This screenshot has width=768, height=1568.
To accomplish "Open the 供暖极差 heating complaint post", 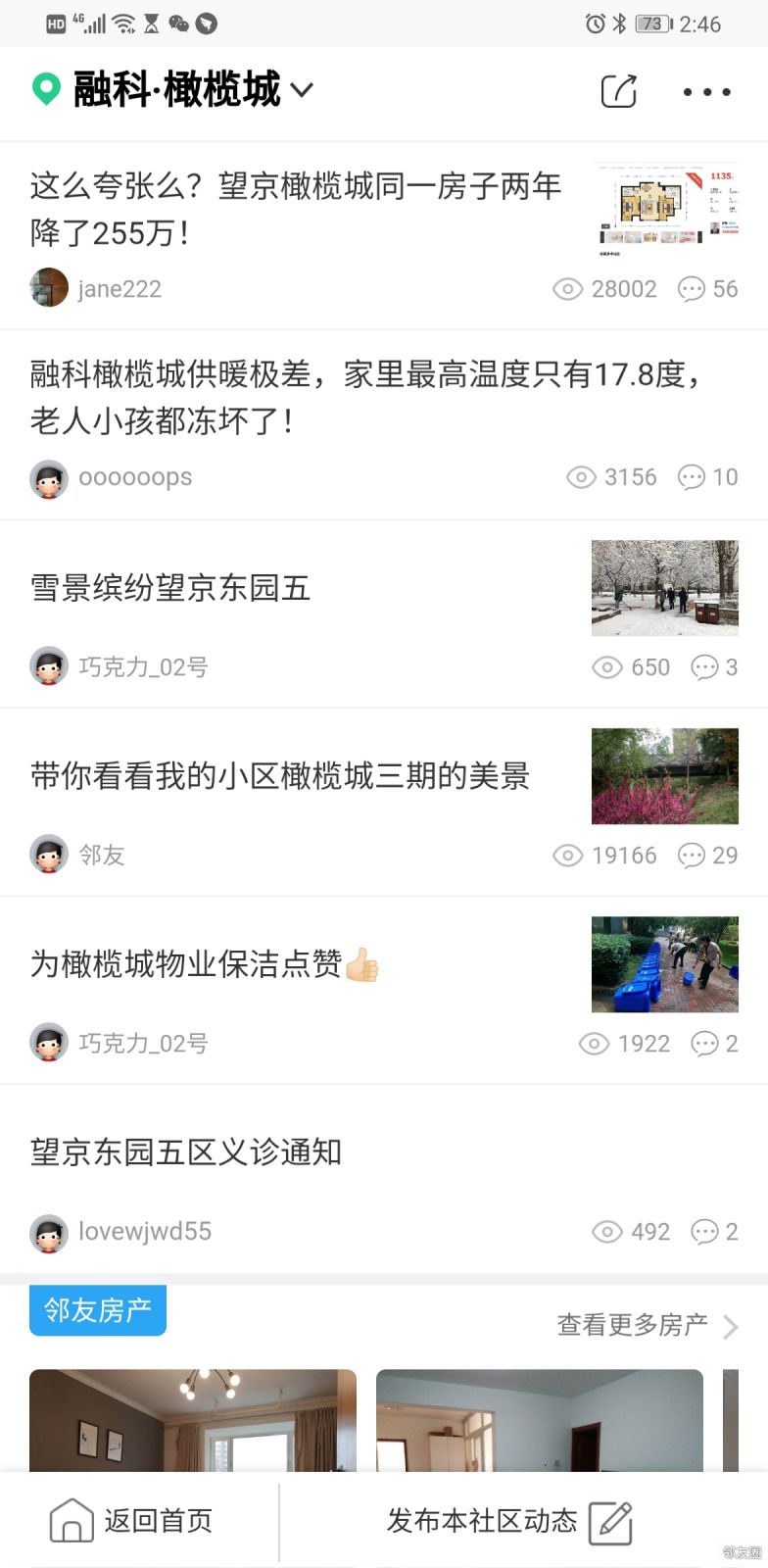I will pyautogui.click(x=362, y=397).
